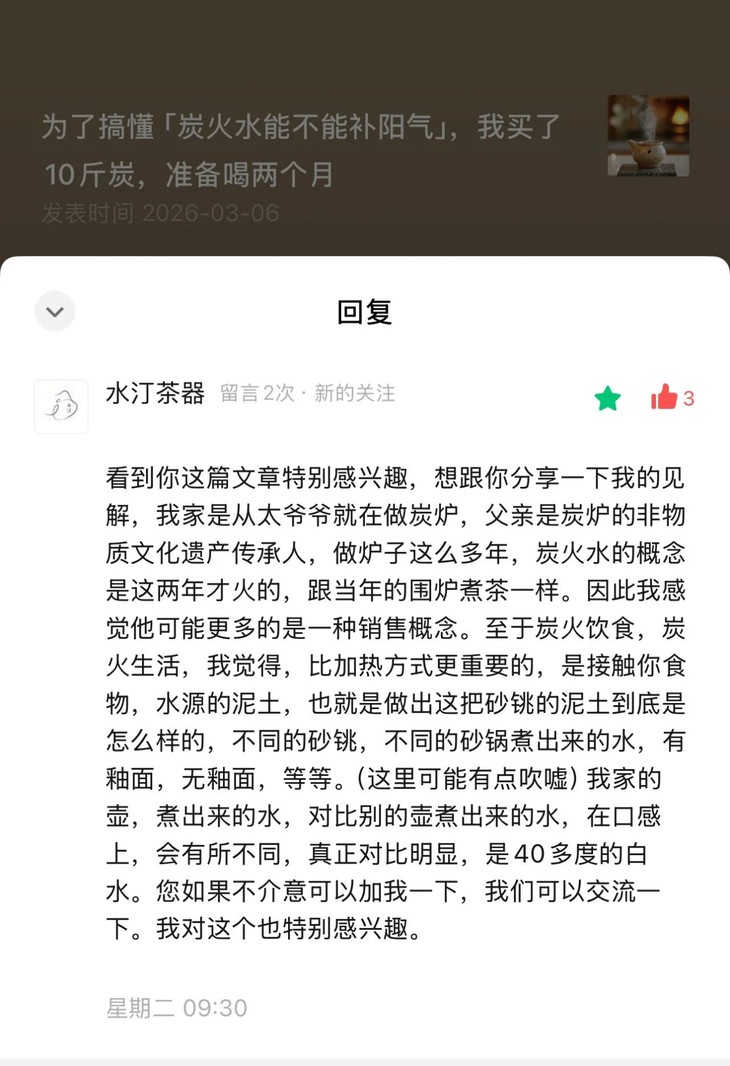Collapse the reply sheet with the chevron

(x=55, y=311)
